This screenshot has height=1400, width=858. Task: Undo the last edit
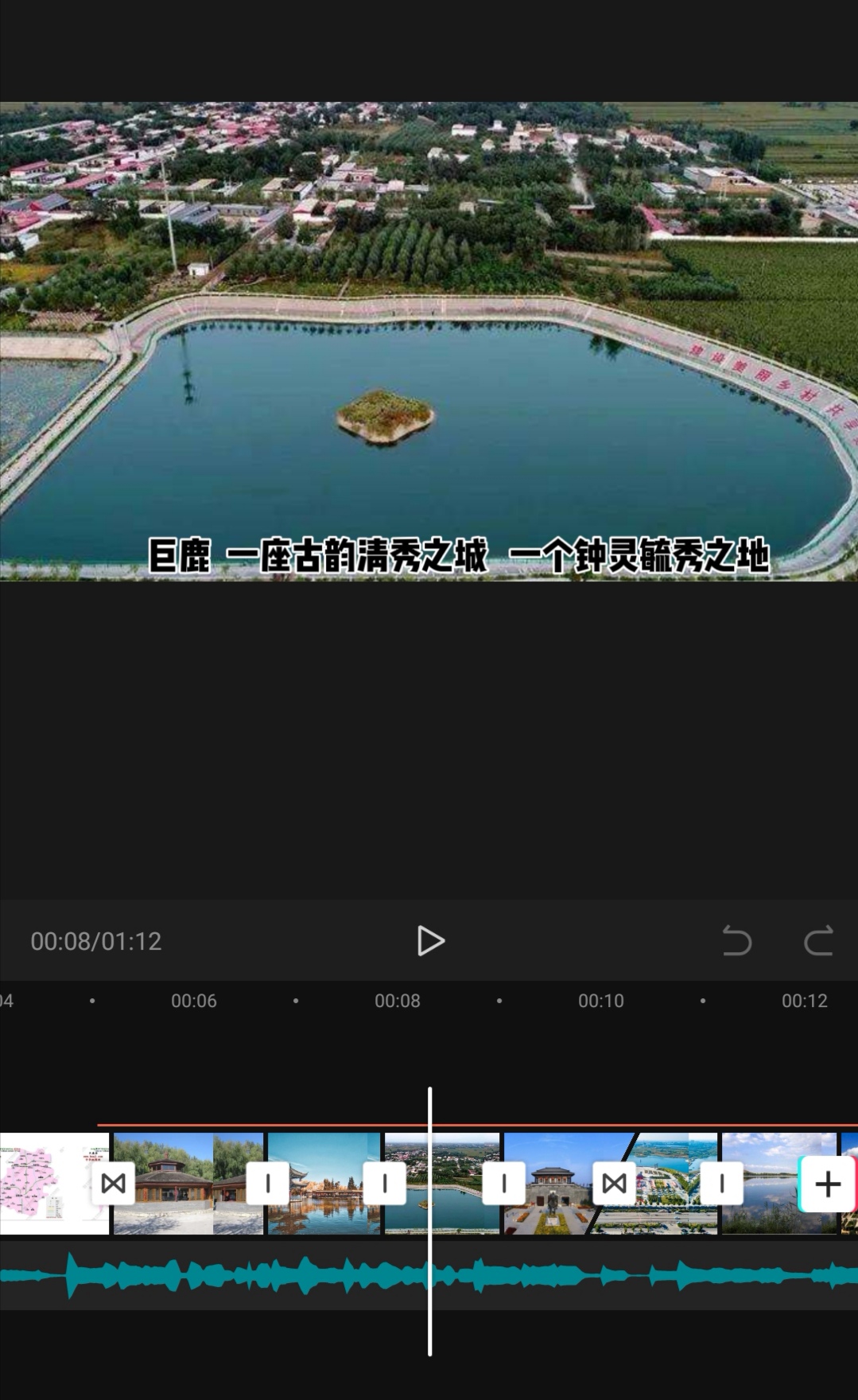(x=736, y=941)
